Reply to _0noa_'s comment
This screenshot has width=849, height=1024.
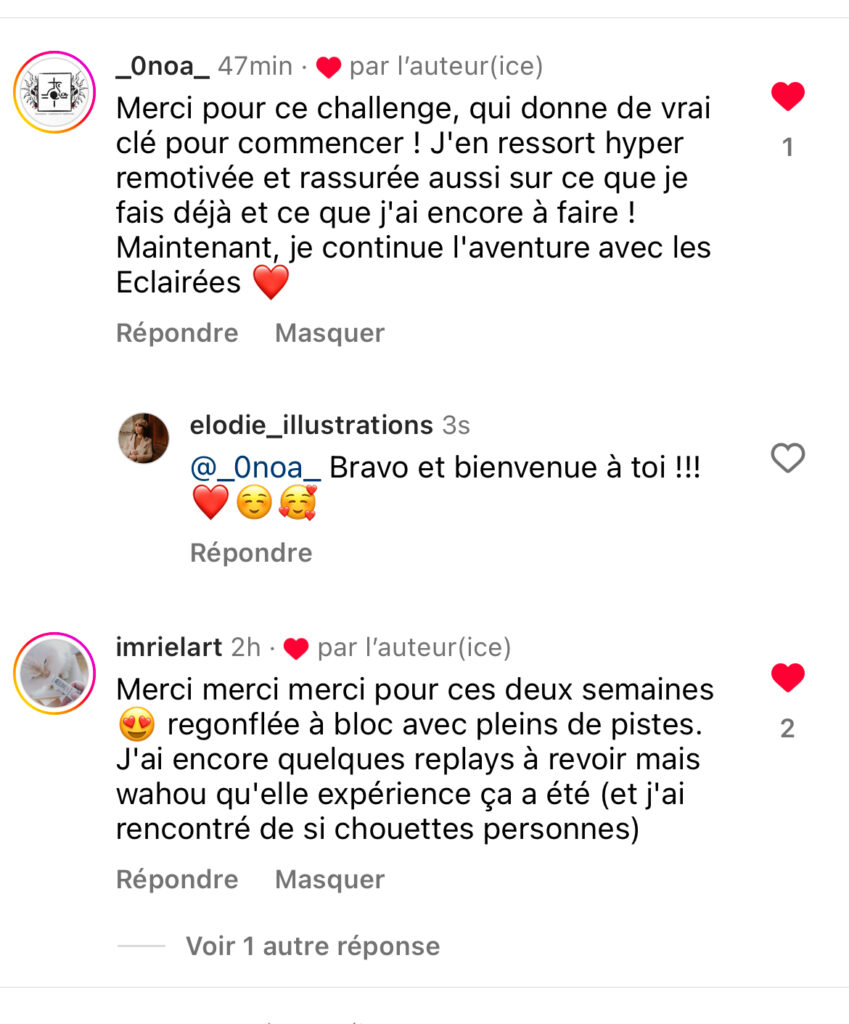177,333
